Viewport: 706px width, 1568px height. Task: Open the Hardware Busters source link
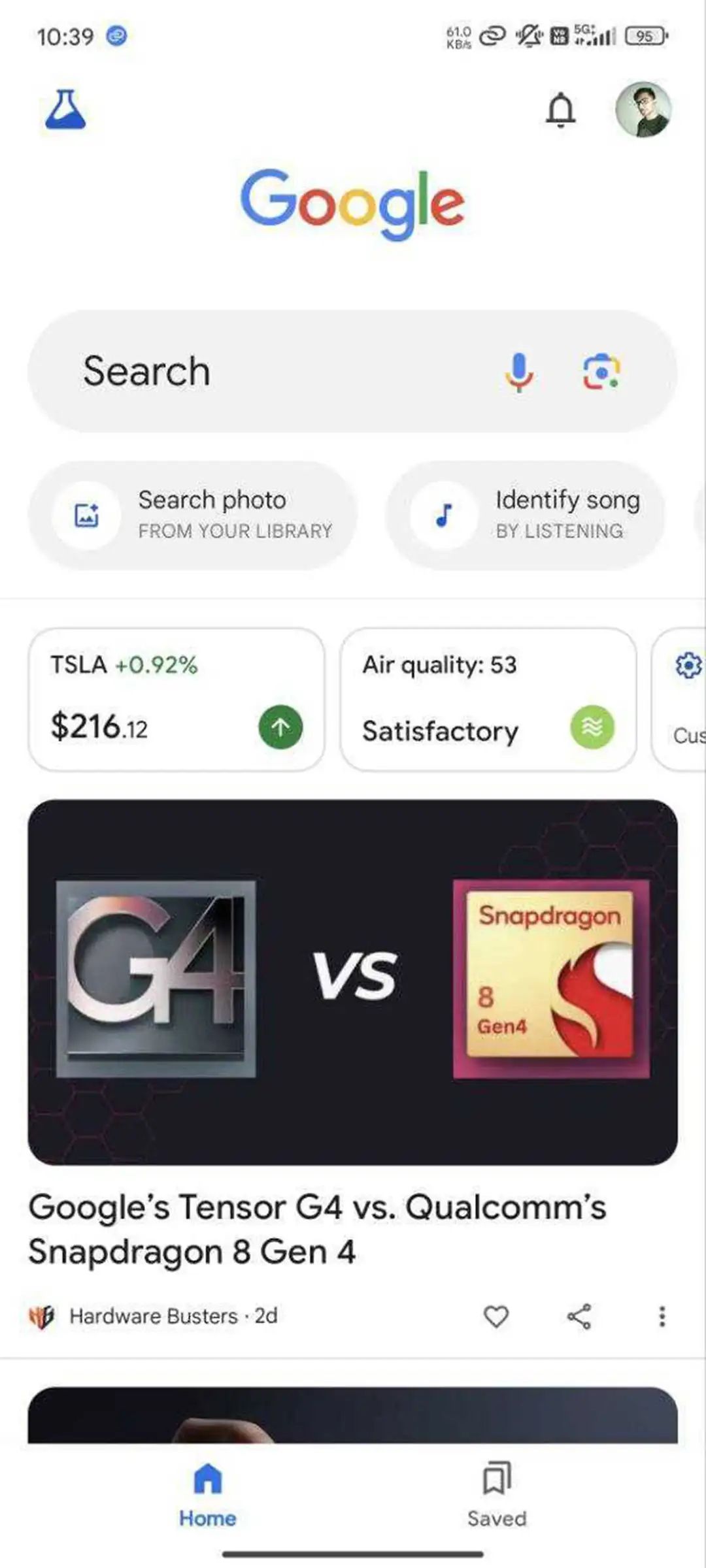click(154, 1316)
